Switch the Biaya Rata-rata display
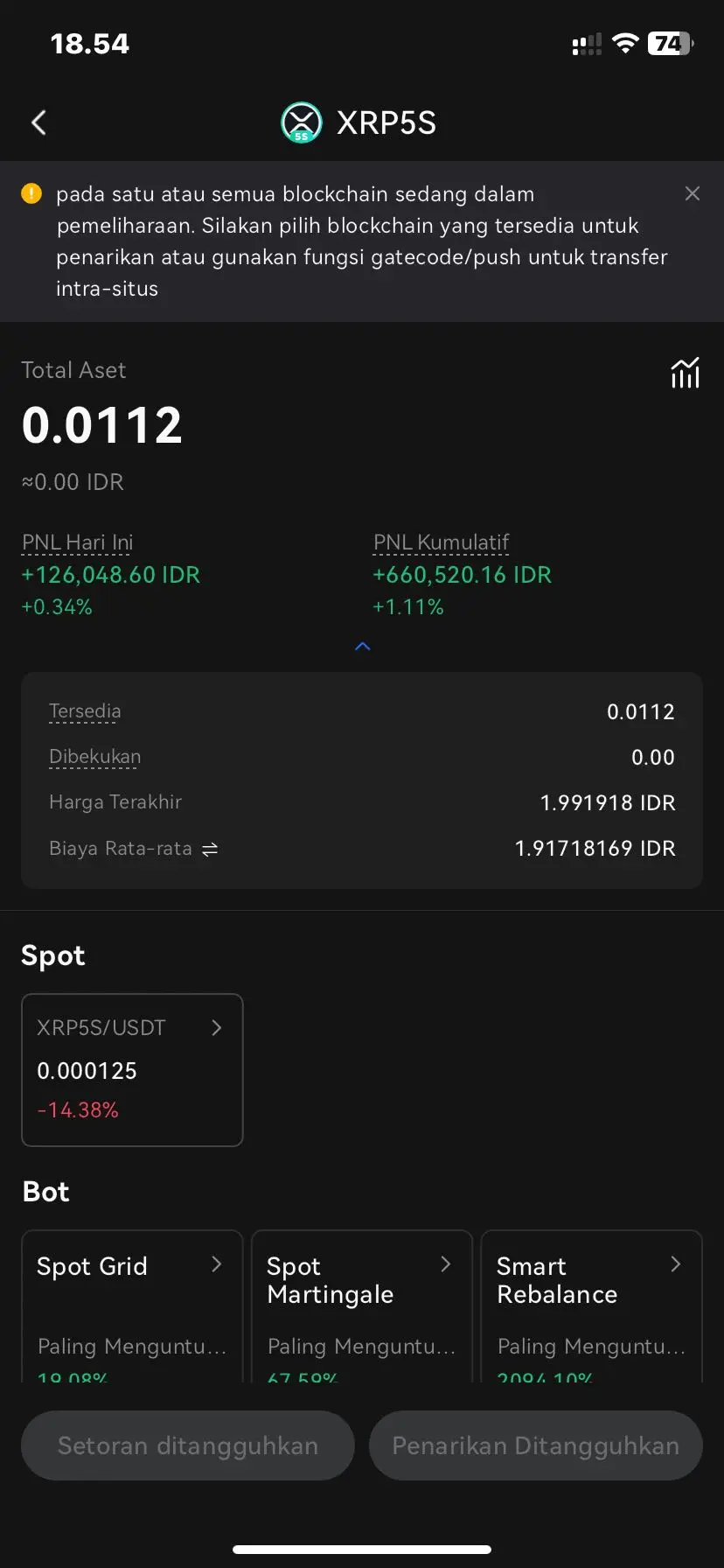The height and width of the screenshot is (1568, 724). 210,849
